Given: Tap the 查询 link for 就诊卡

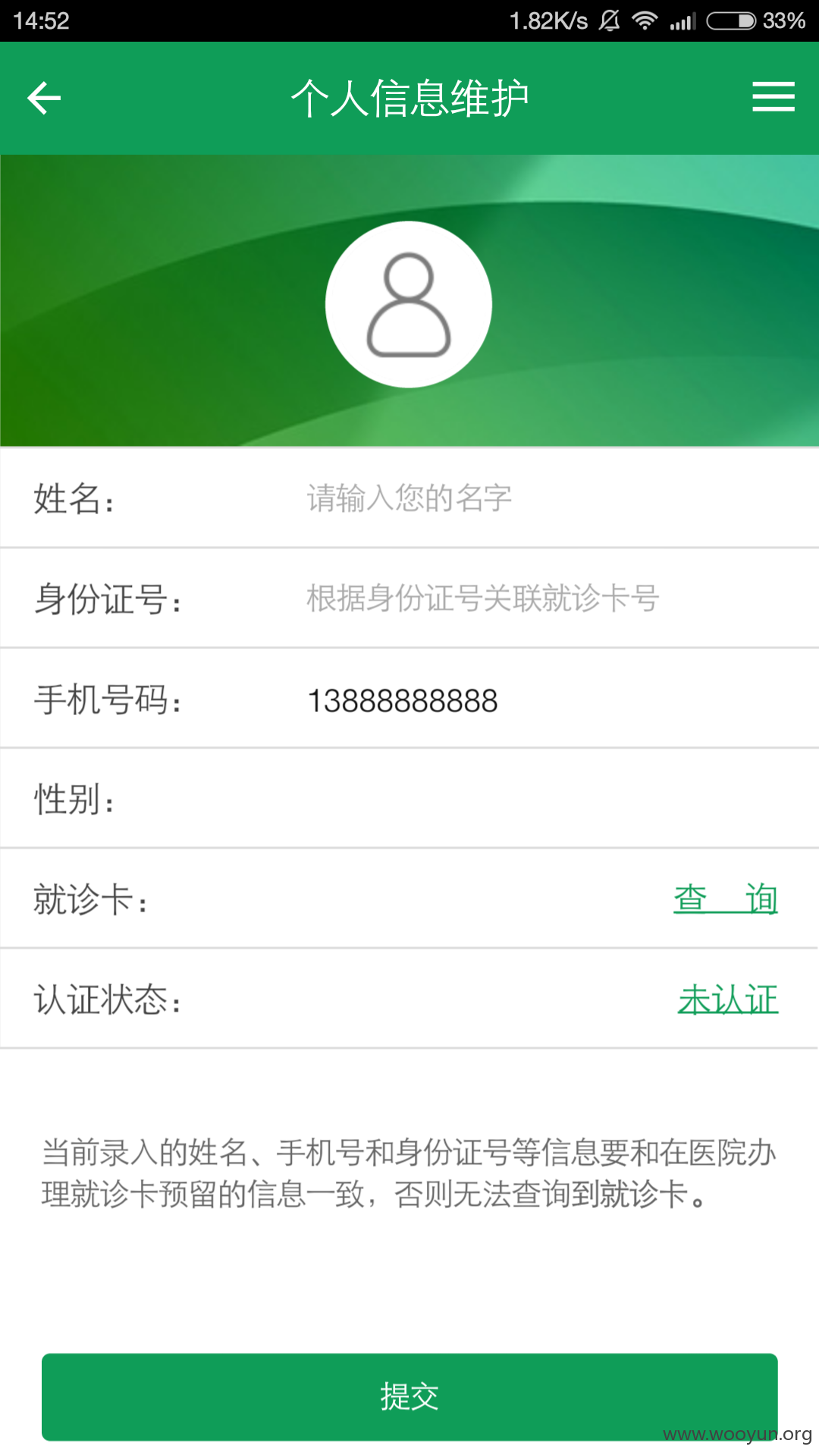Looking at the screenshot, I should [x=726, y=899].
